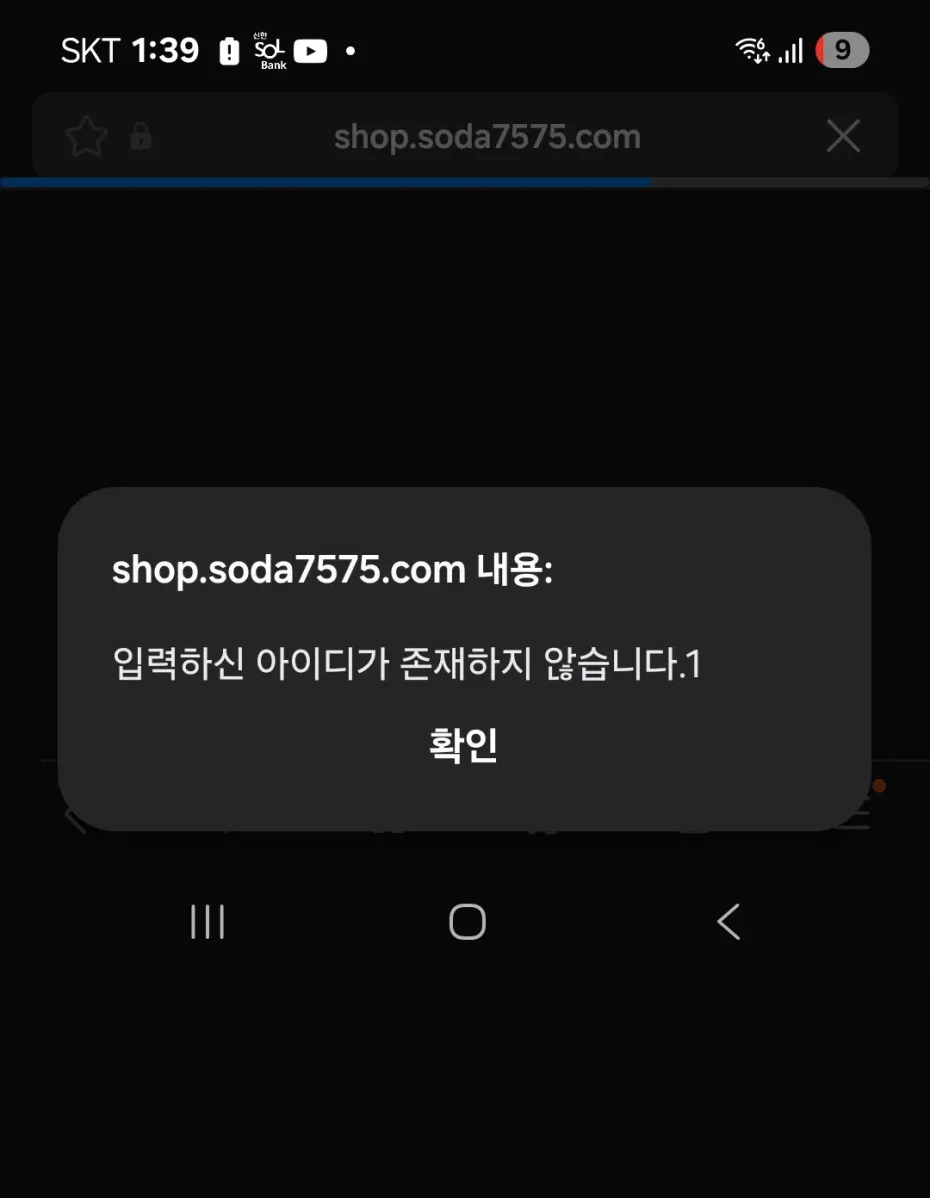Bookmark this page with the star
930x1198 pixels.
click(x=86, y=137)
